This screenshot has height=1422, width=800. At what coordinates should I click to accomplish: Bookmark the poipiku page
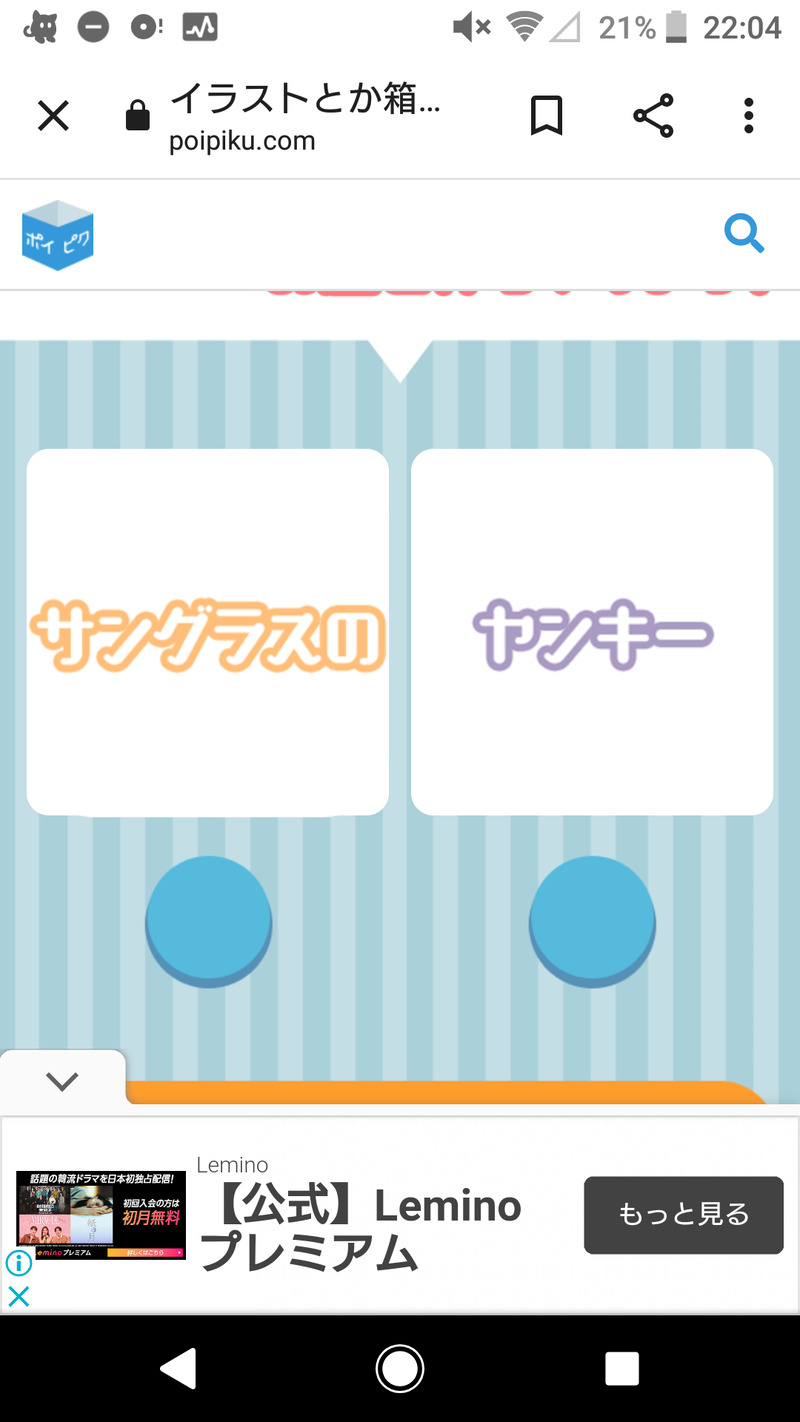point(546,117)
